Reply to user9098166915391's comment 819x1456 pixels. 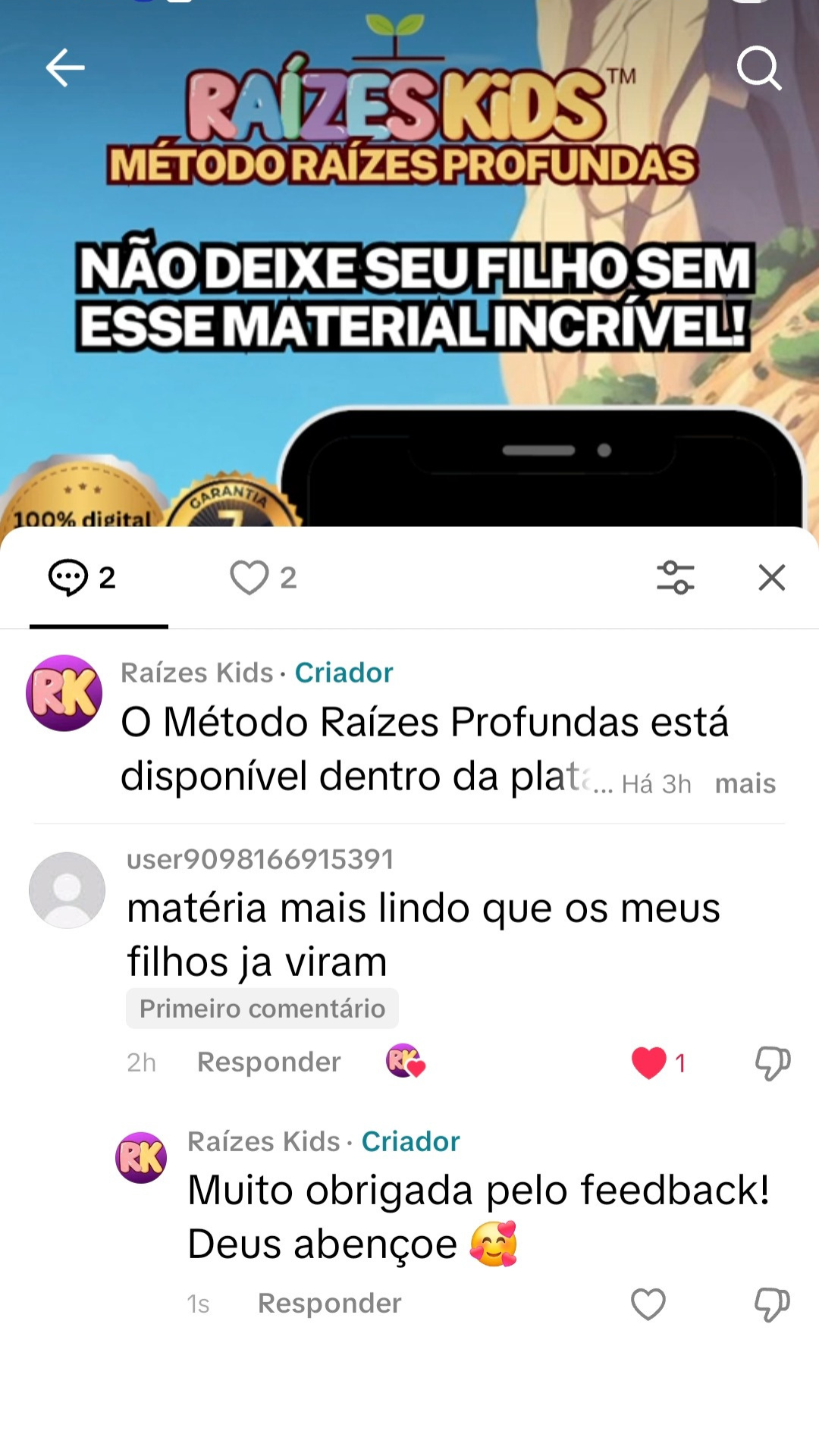pos(268,1062)
